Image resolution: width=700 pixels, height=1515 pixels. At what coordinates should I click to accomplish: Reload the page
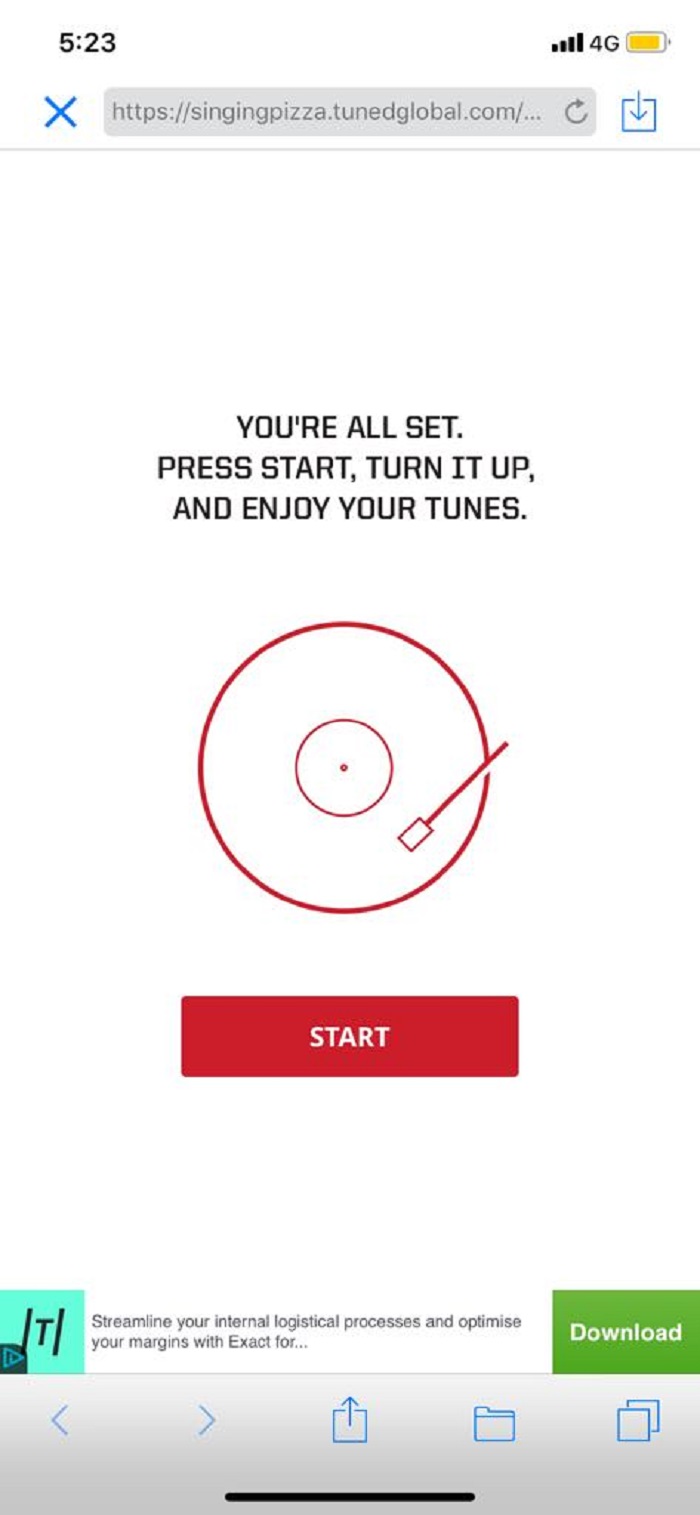pyautogui.click(x=576, y=112)
